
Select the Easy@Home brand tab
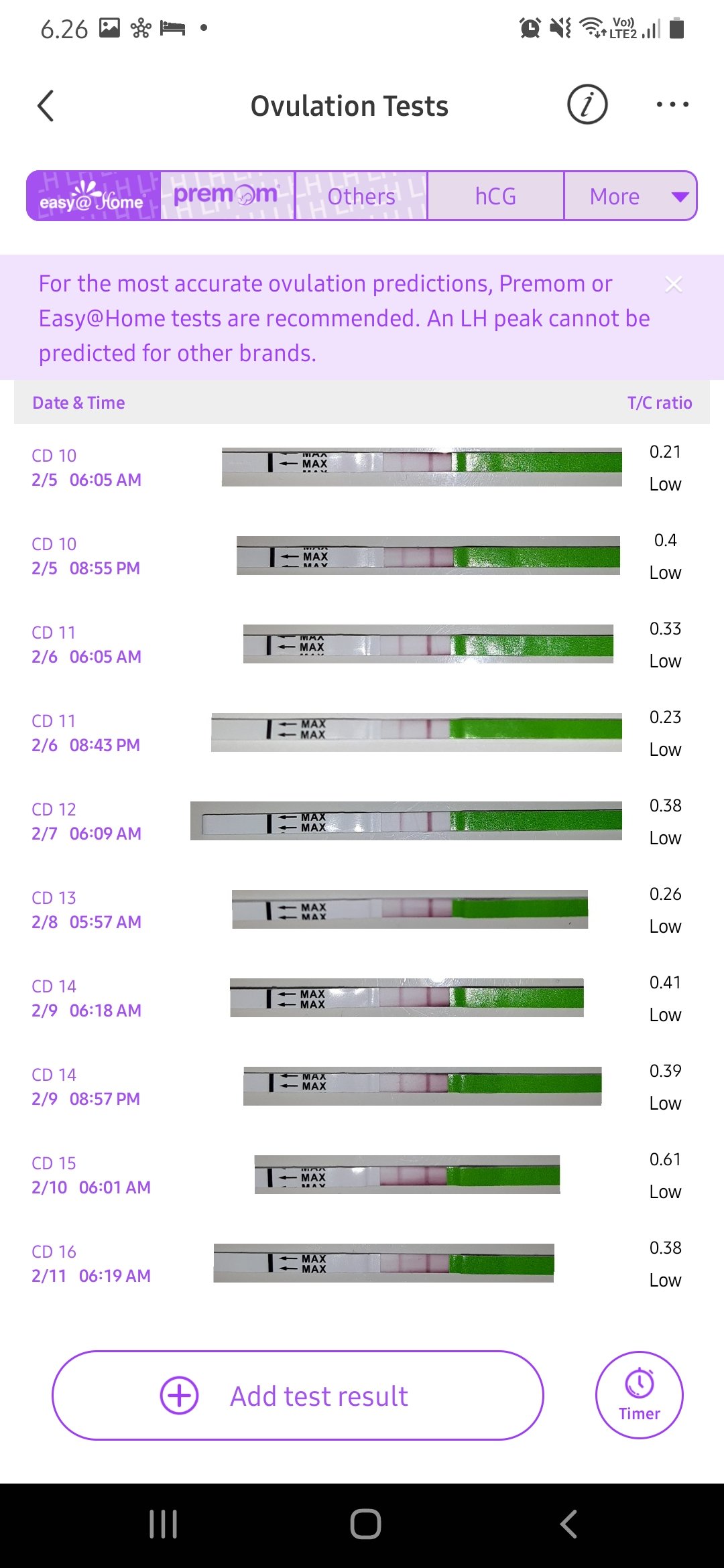pos(93,196)
